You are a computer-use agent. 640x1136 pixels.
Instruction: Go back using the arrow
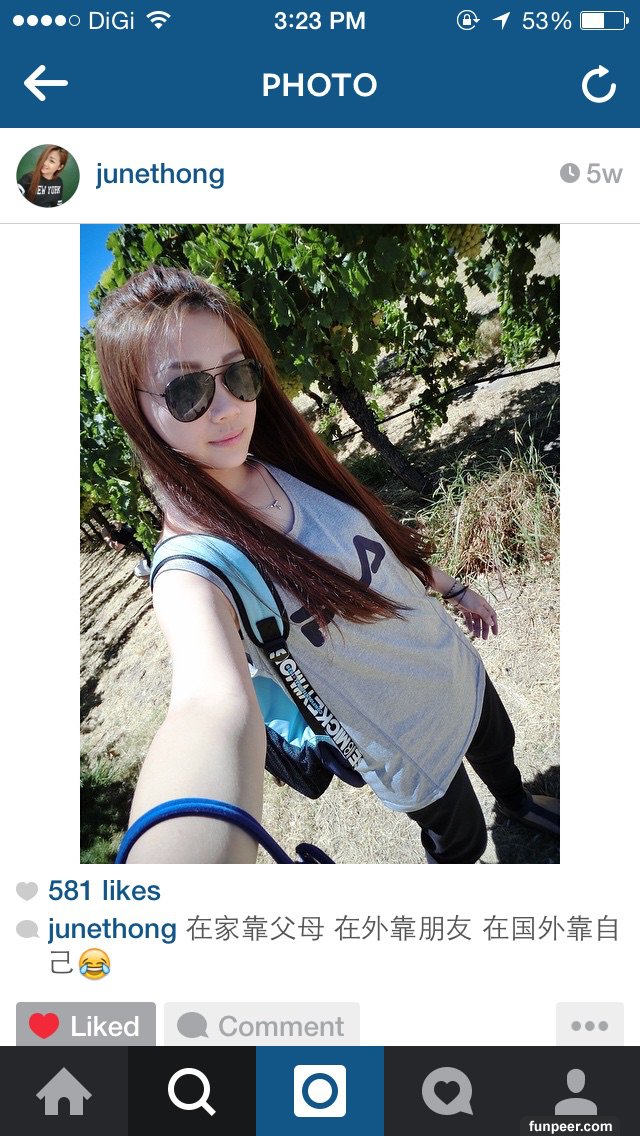[x=45, y=85]
